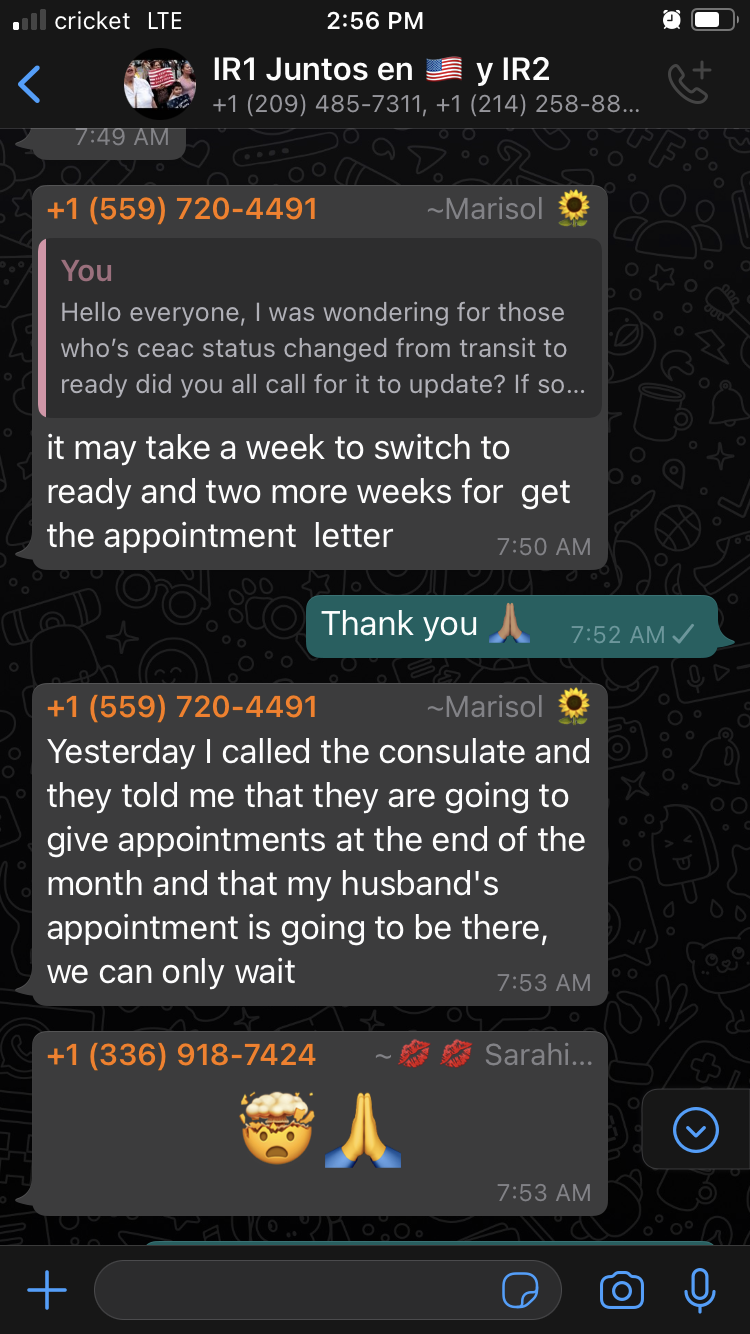Open the sticker picker
The width and height of the screenshot is (750, 1334).
click(x=520, y=1291)
